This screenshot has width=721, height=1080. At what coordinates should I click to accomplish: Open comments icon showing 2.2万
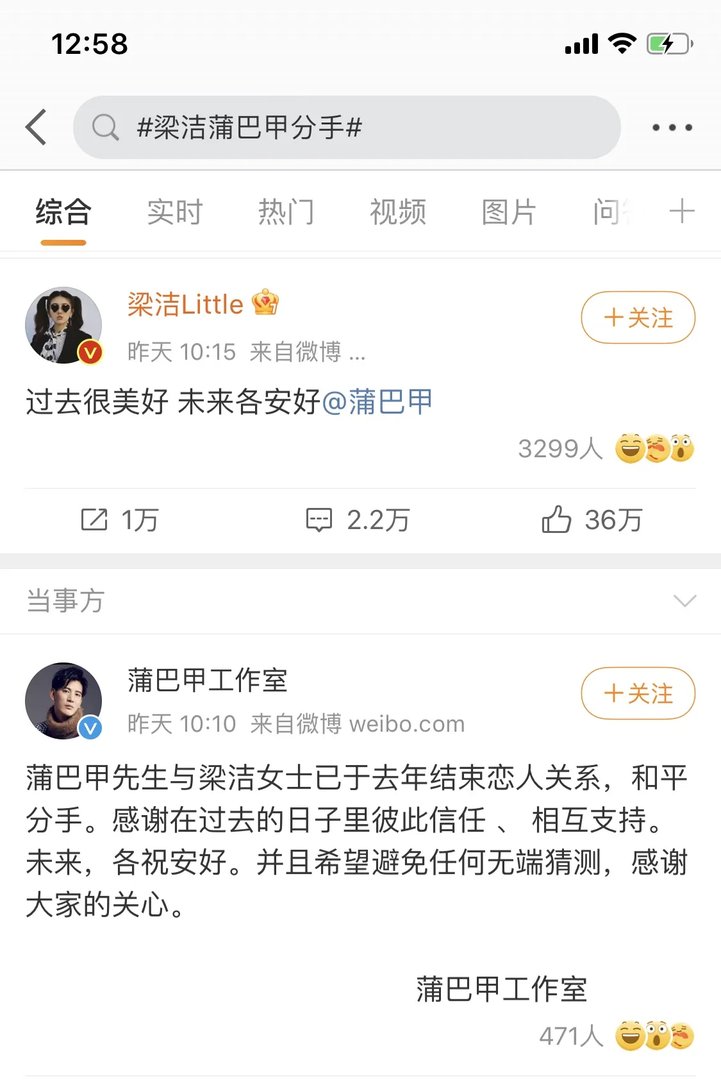318,520
